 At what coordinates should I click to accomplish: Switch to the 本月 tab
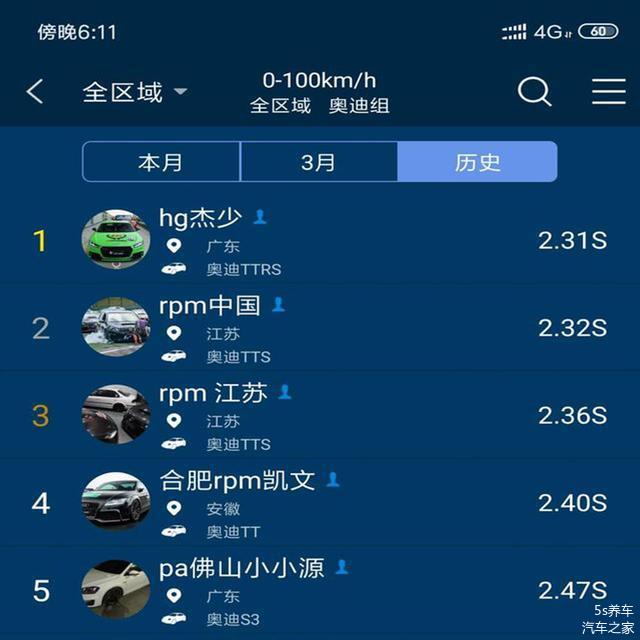point(161,162)
